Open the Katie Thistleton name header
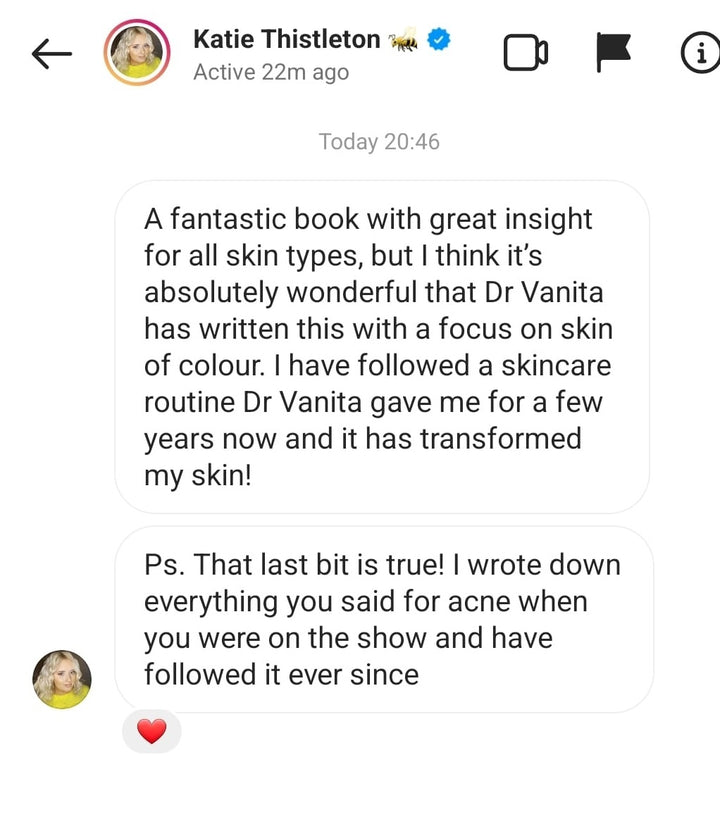Screen dimensions: 720x824 pos(286,40)
